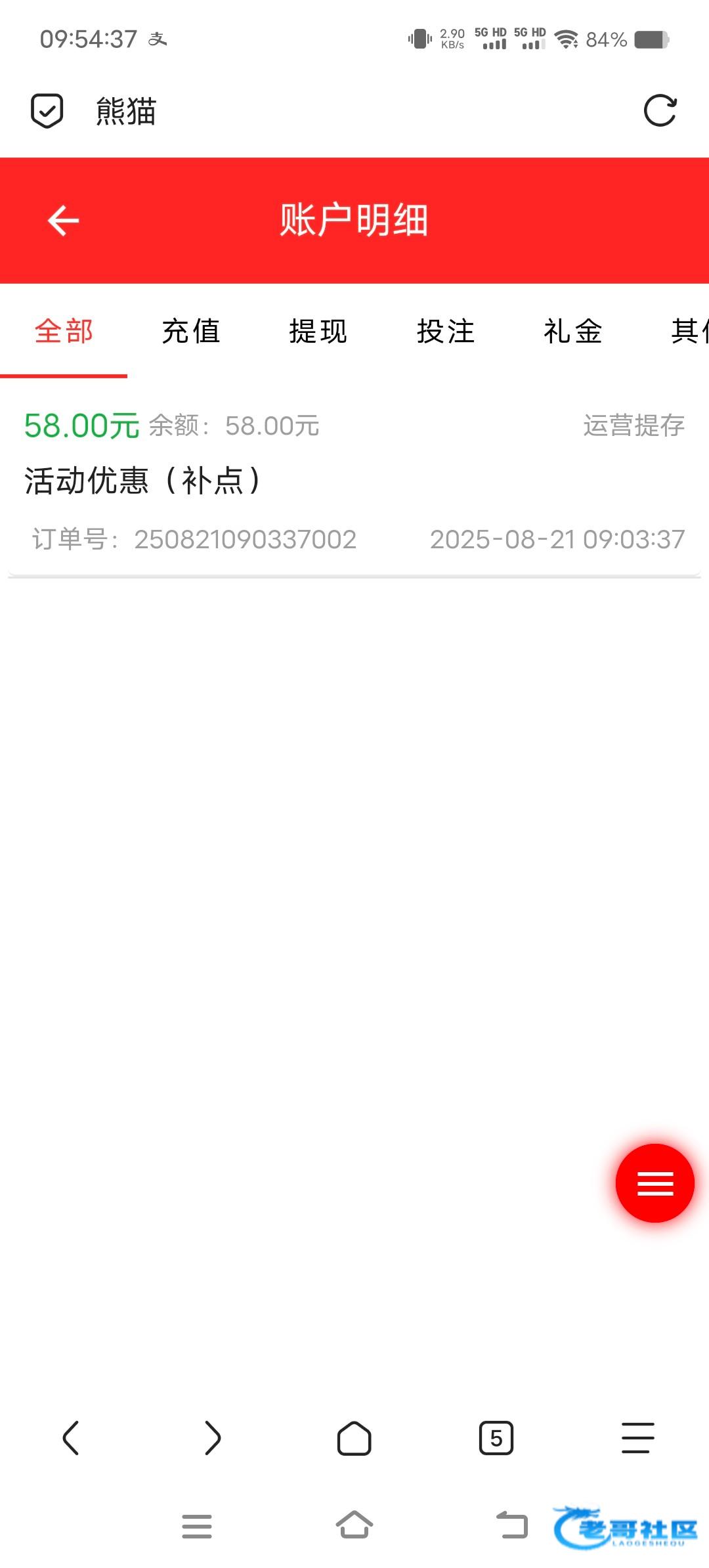Tap system back button

512,1525
